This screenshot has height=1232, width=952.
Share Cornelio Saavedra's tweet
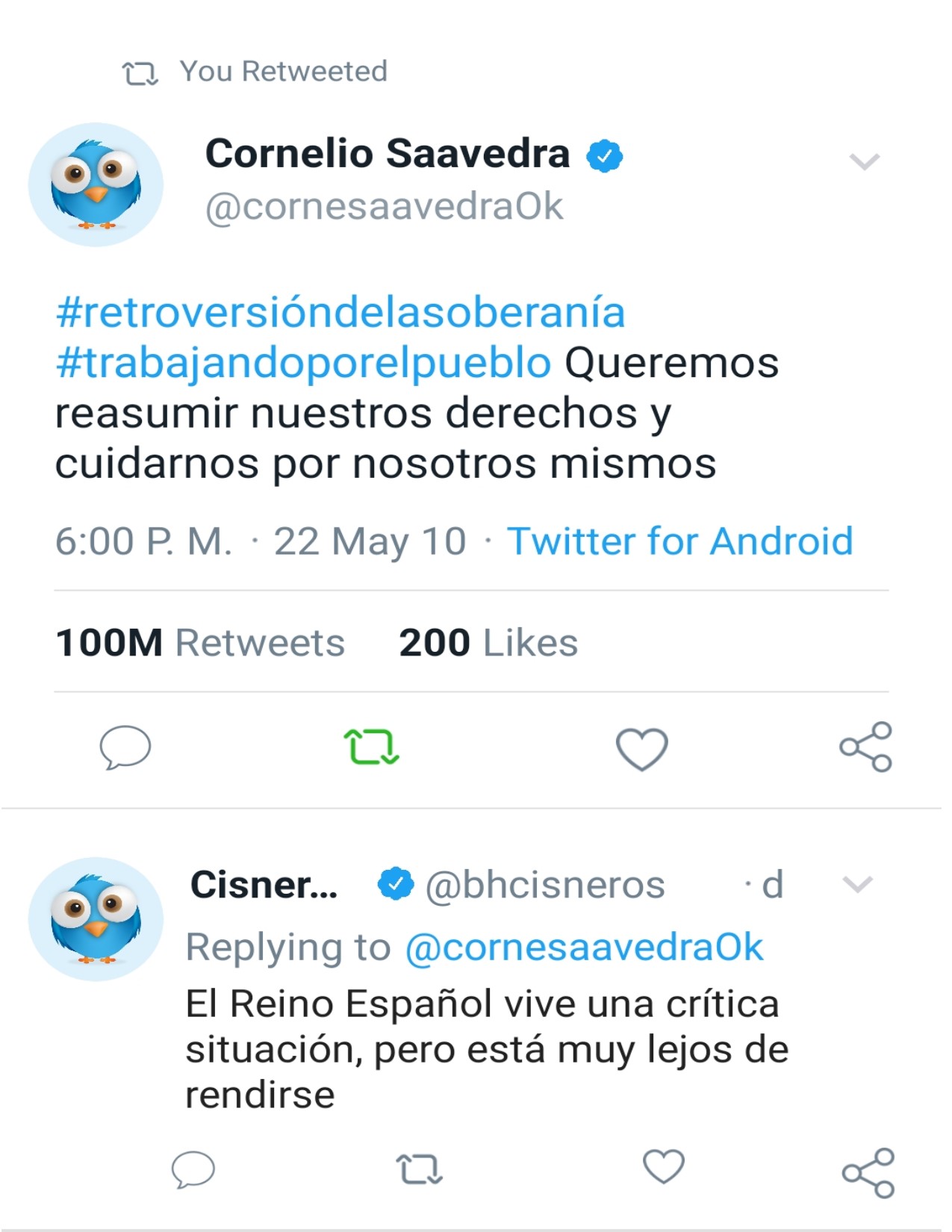865,747
